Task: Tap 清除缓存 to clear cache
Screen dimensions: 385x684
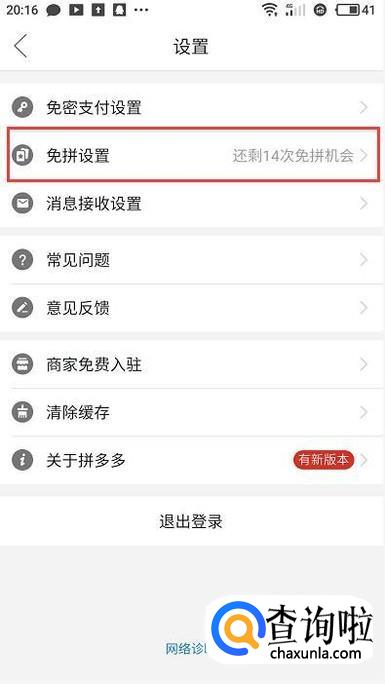Action: tap(192, 412)
